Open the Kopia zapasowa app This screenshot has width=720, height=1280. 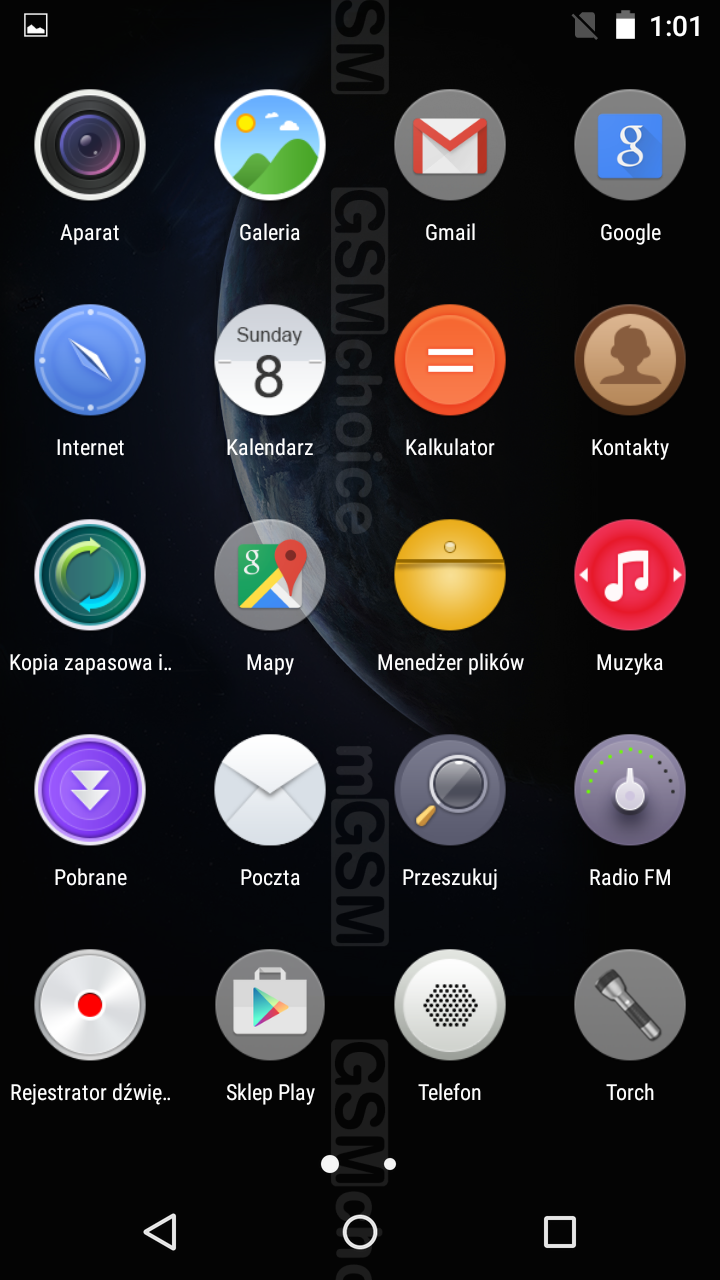90,575
